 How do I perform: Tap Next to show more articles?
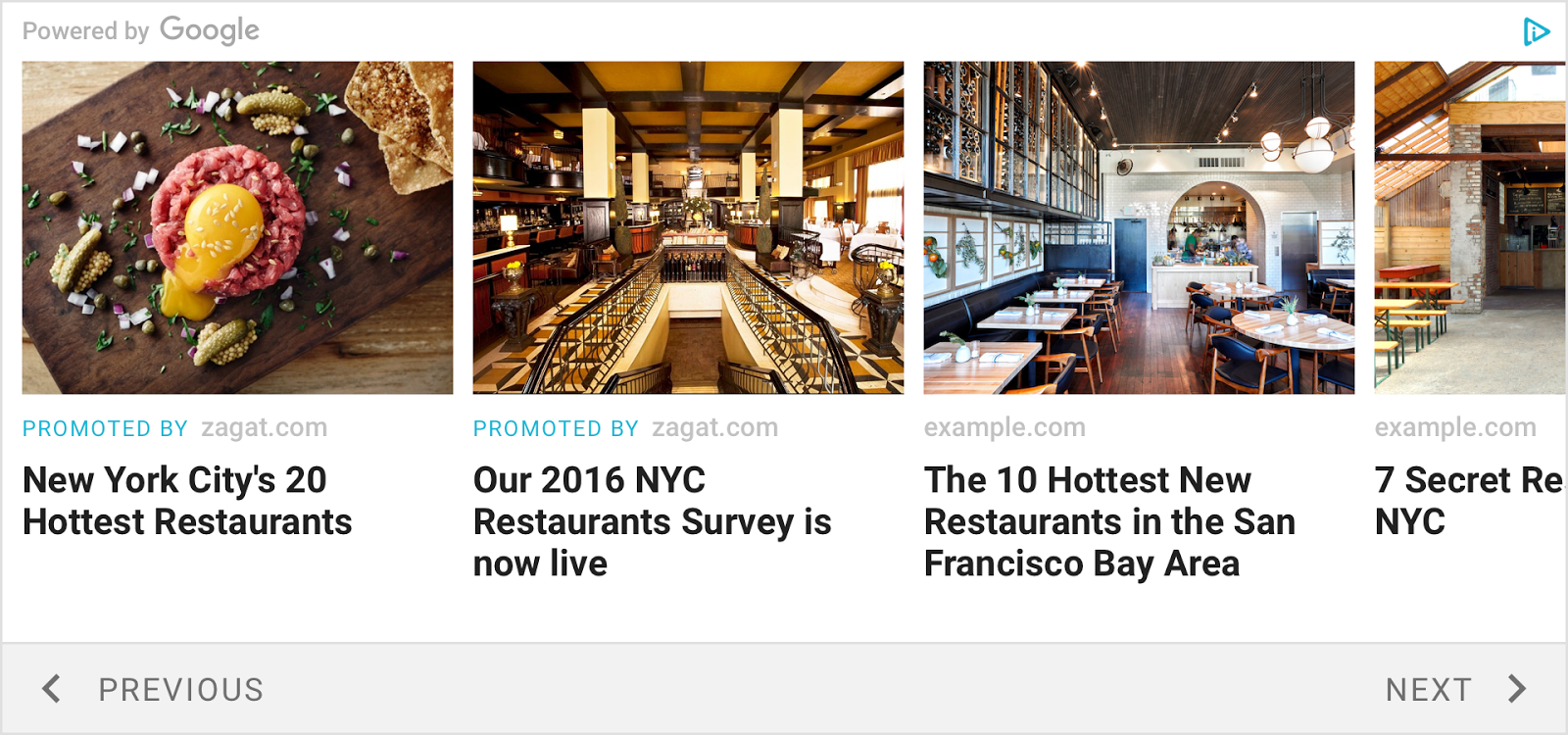(x=1455, y=689)
